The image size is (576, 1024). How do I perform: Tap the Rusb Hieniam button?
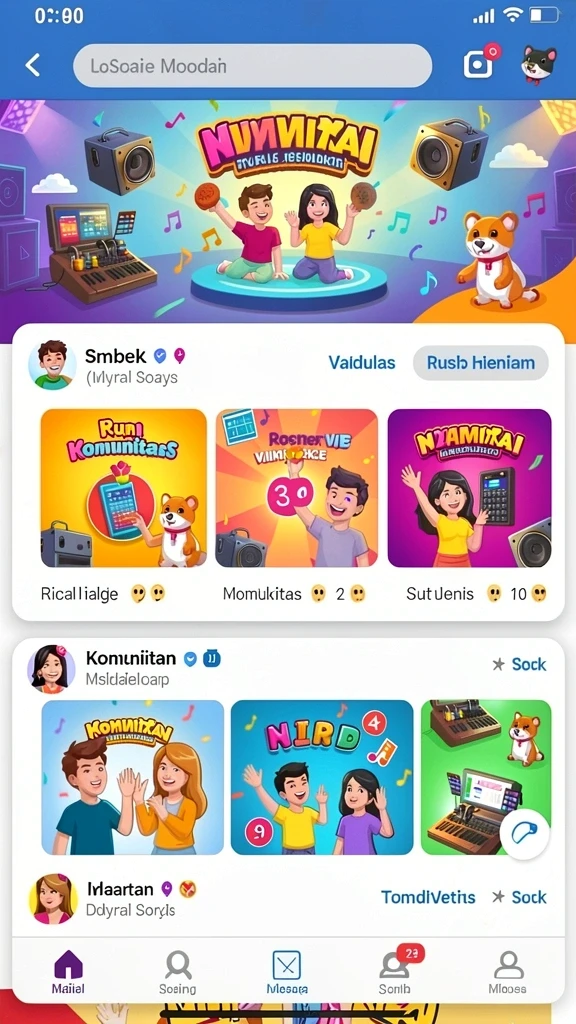tap(481, 362)
